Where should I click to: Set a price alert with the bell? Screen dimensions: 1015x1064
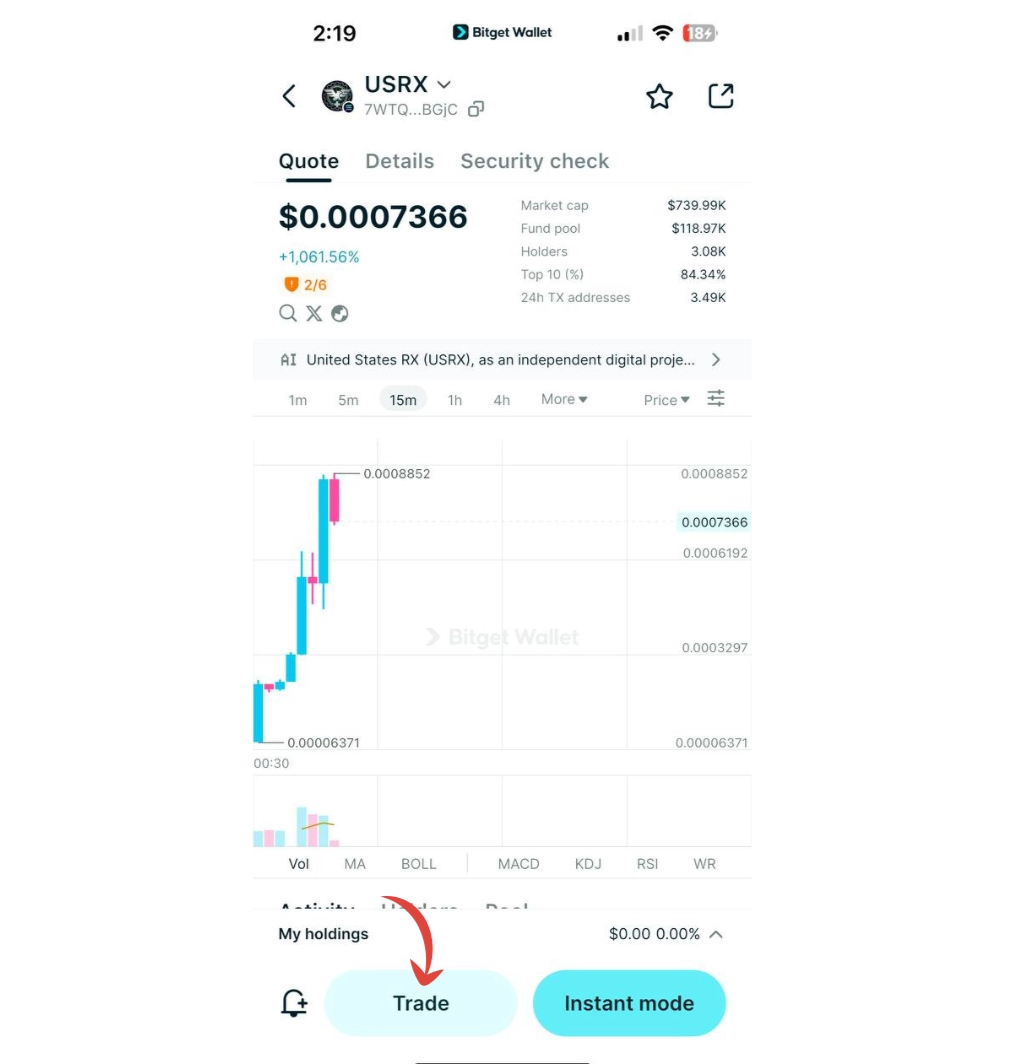[x=294, y=1003]
